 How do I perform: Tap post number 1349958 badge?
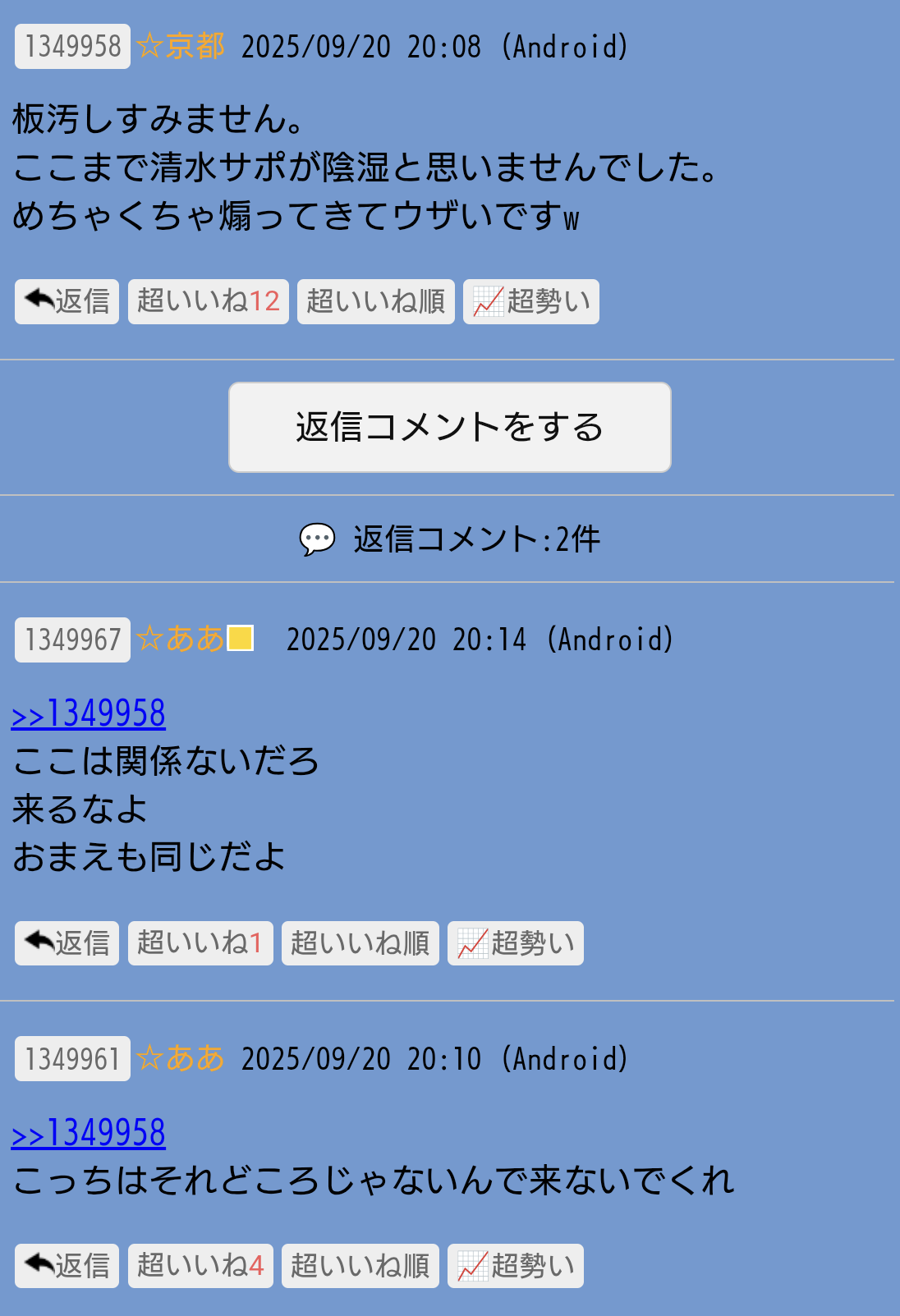[72, 47]
